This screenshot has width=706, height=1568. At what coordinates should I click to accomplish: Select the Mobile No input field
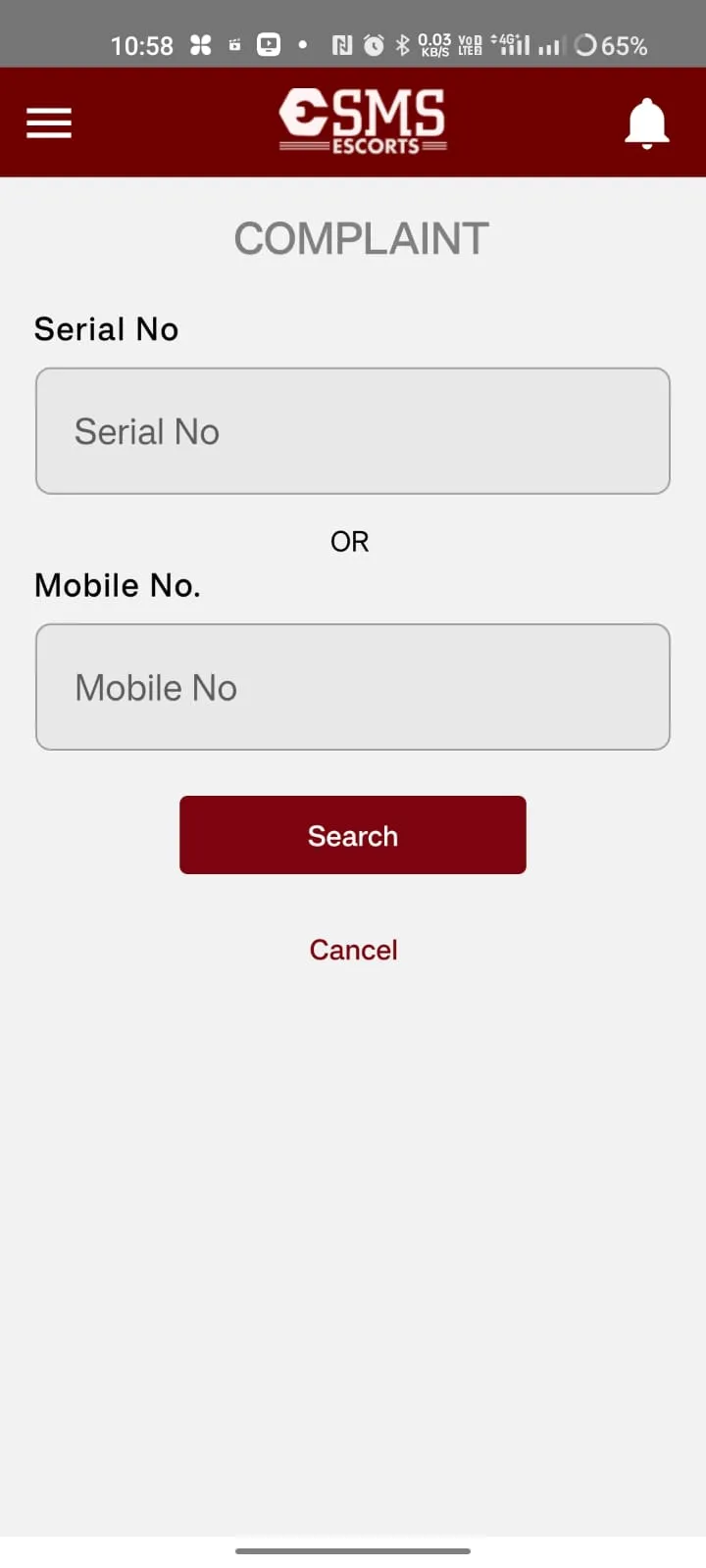353,686
